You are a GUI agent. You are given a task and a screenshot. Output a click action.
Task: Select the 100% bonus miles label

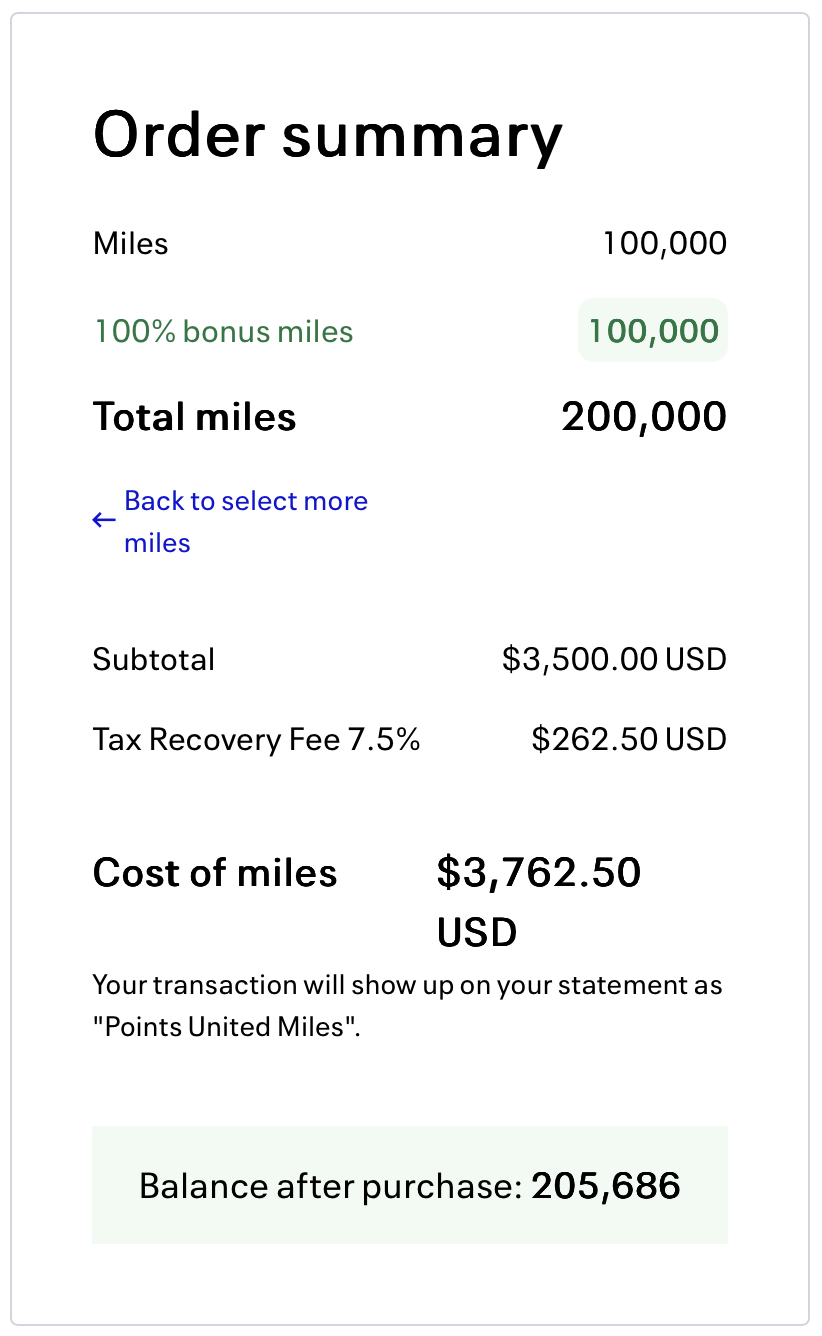222,330
